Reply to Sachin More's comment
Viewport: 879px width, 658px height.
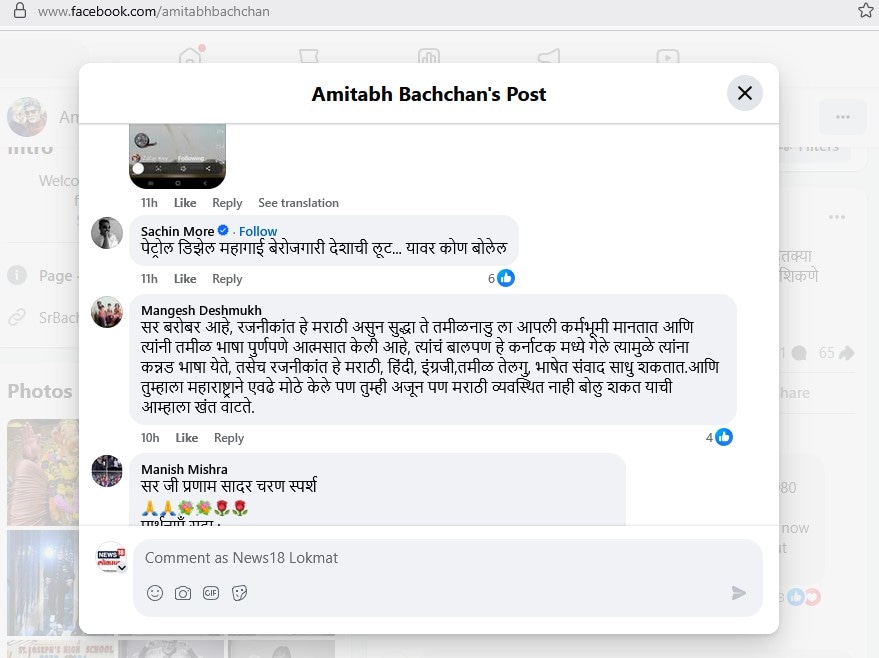pyautogui.click(x=227, y=279)
